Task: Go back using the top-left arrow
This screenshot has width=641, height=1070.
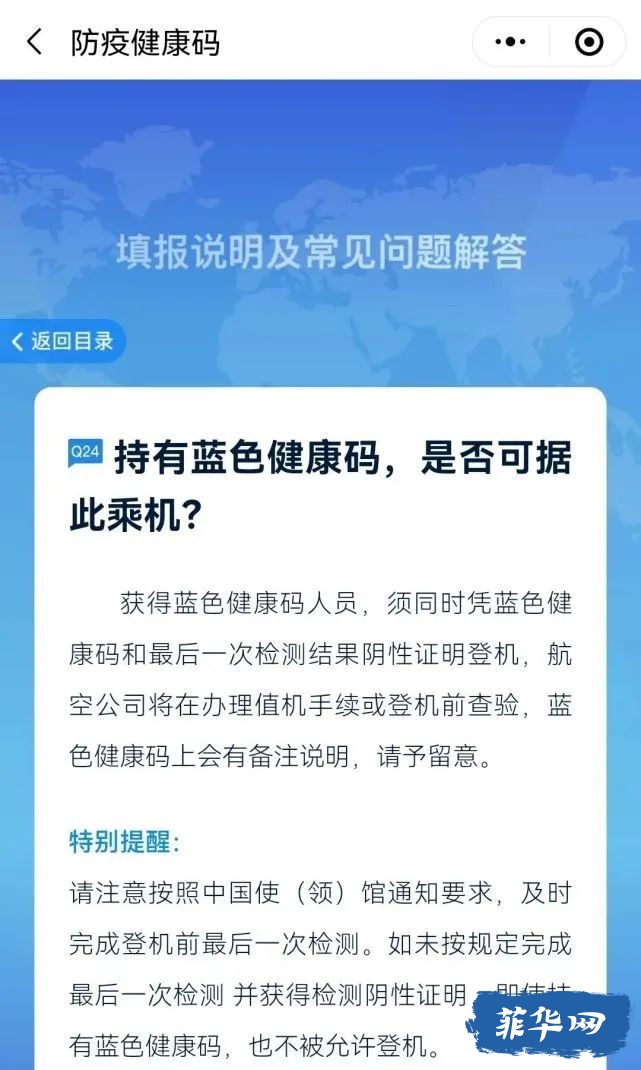Action: pyautogui.click(x=34, y=42)
